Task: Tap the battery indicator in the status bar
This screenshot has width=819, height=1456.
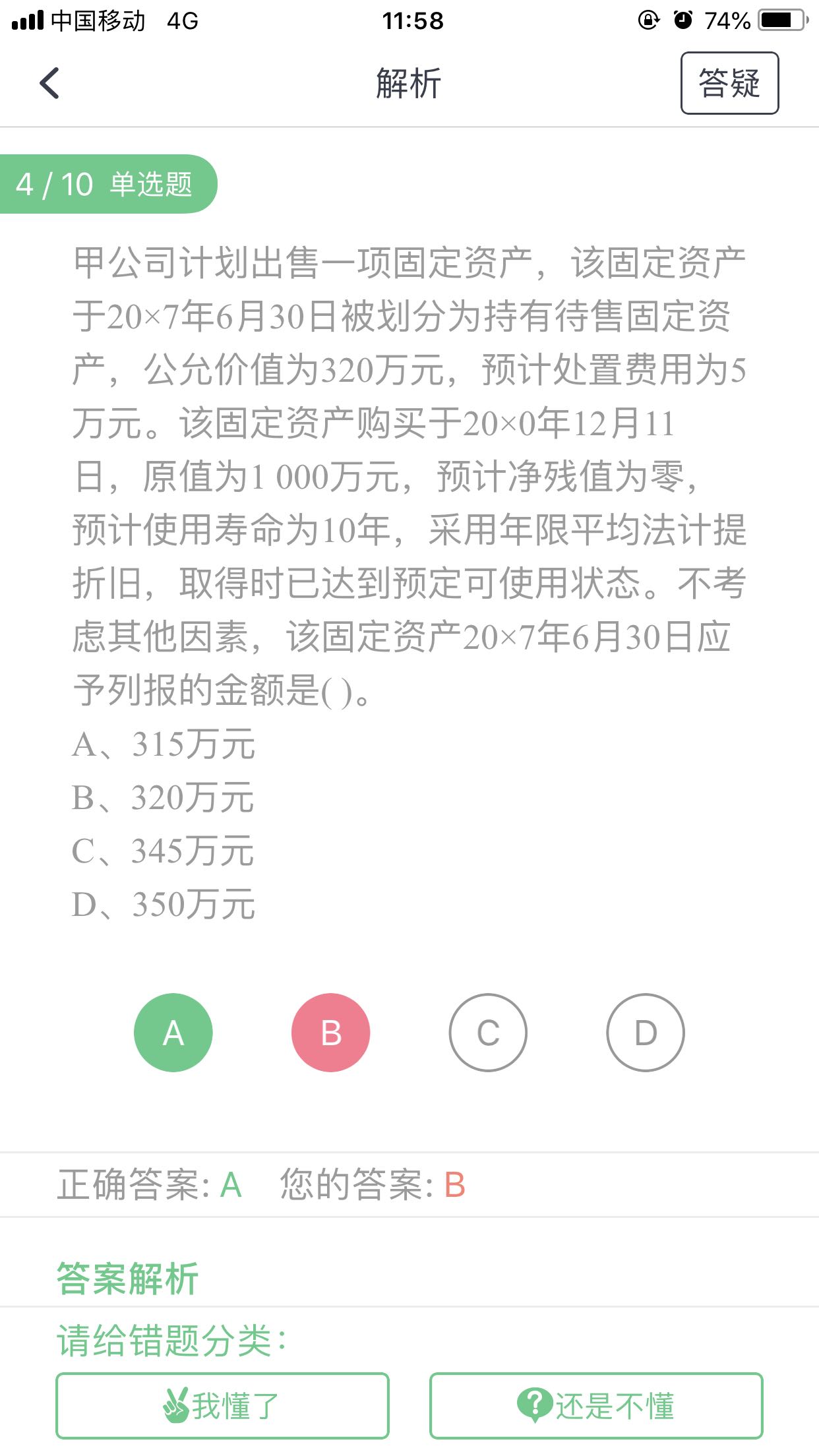Action: [781, 20]
